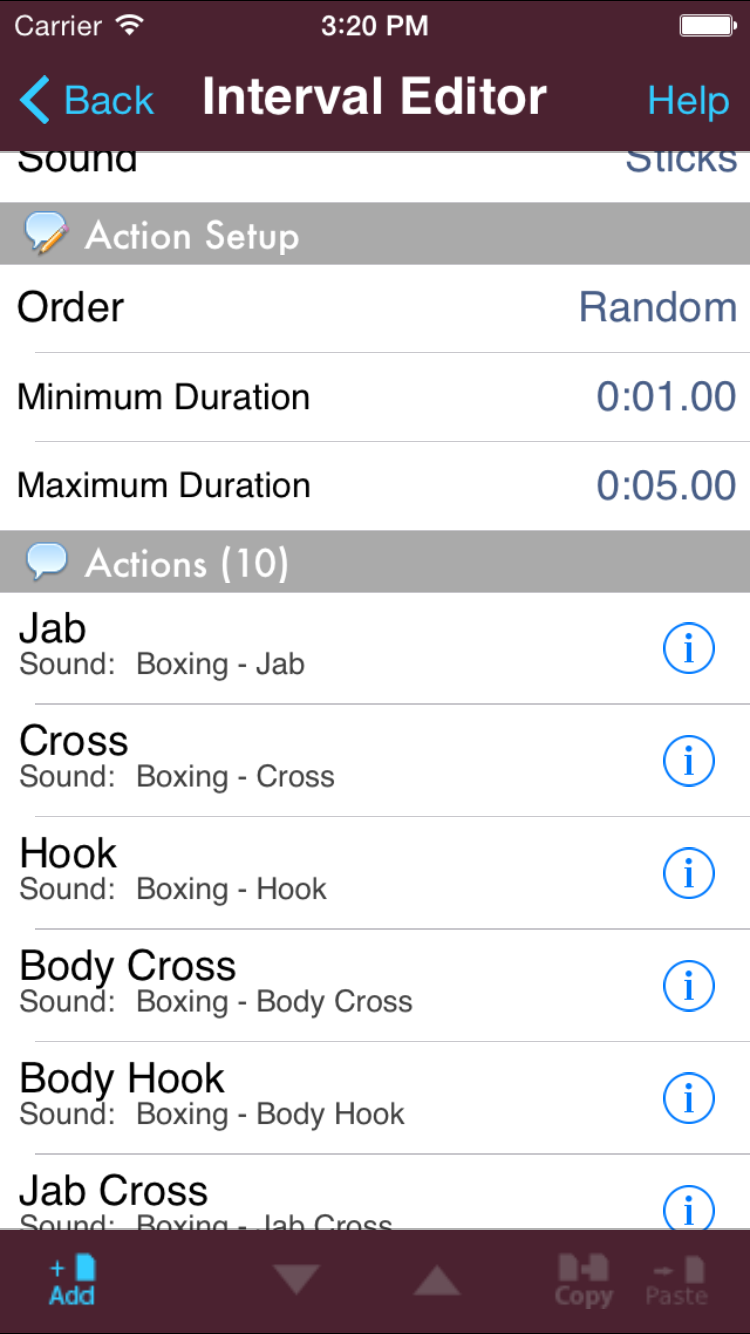This screenshot has height=1334, width=750.
Task: Add a new action
Action: 73,1281
